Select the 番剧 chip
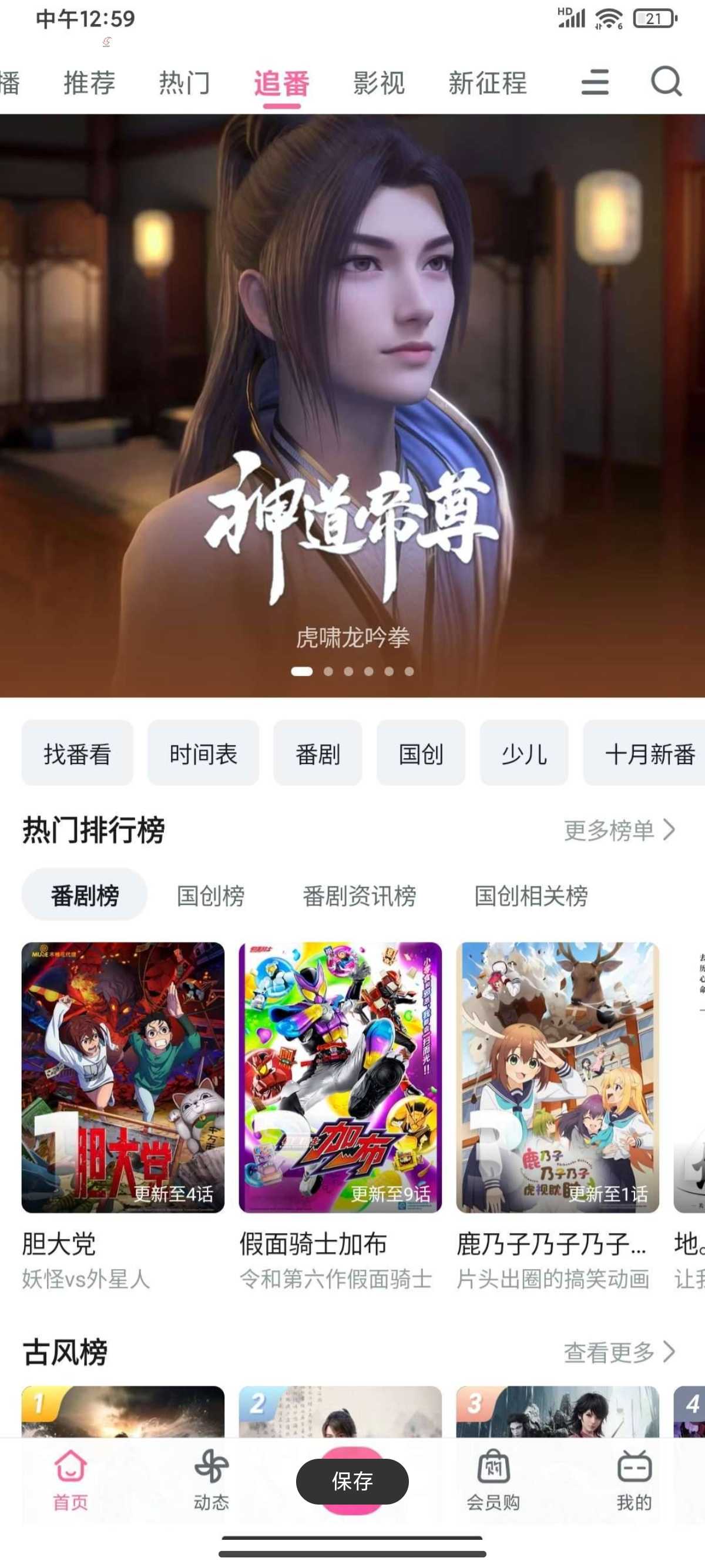Viewport: 705px width, 1568px height. tap(317, 753)
